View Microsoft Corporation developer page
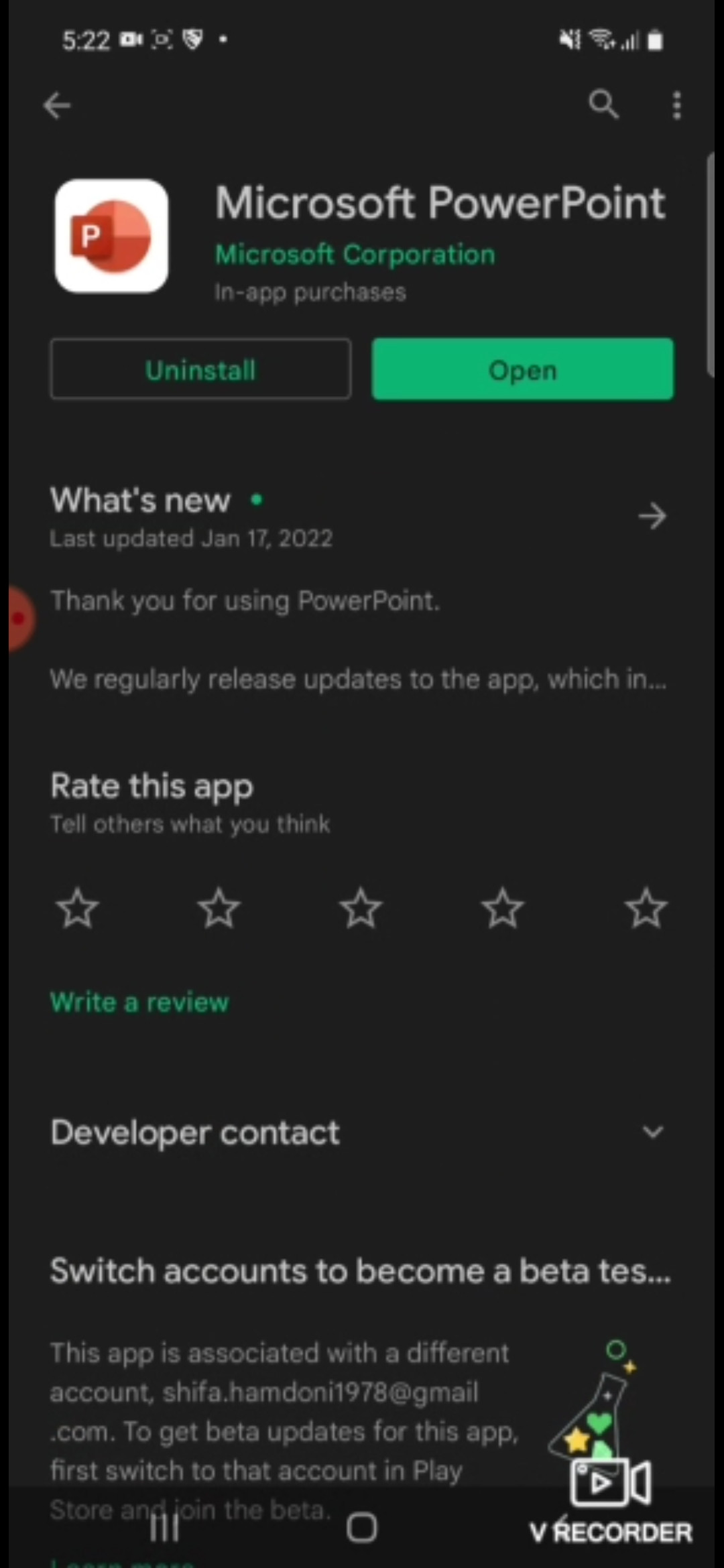Viewport: 724px width, 1568px height. coord(355,255)
